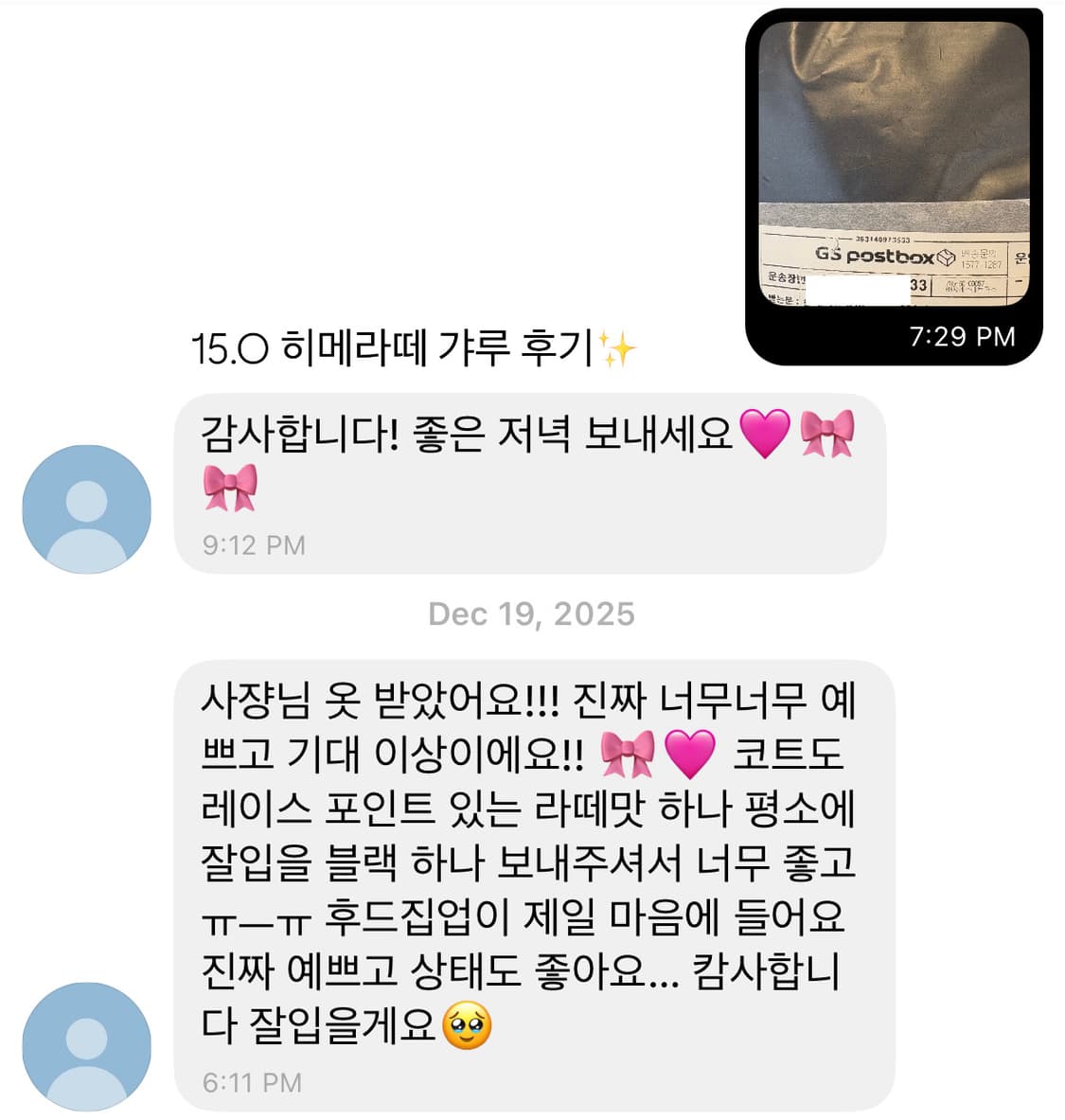Click the second ribbon emoji below the heart
Viewport: 1065px width, 1120px height.
click(x=230, y=488)
